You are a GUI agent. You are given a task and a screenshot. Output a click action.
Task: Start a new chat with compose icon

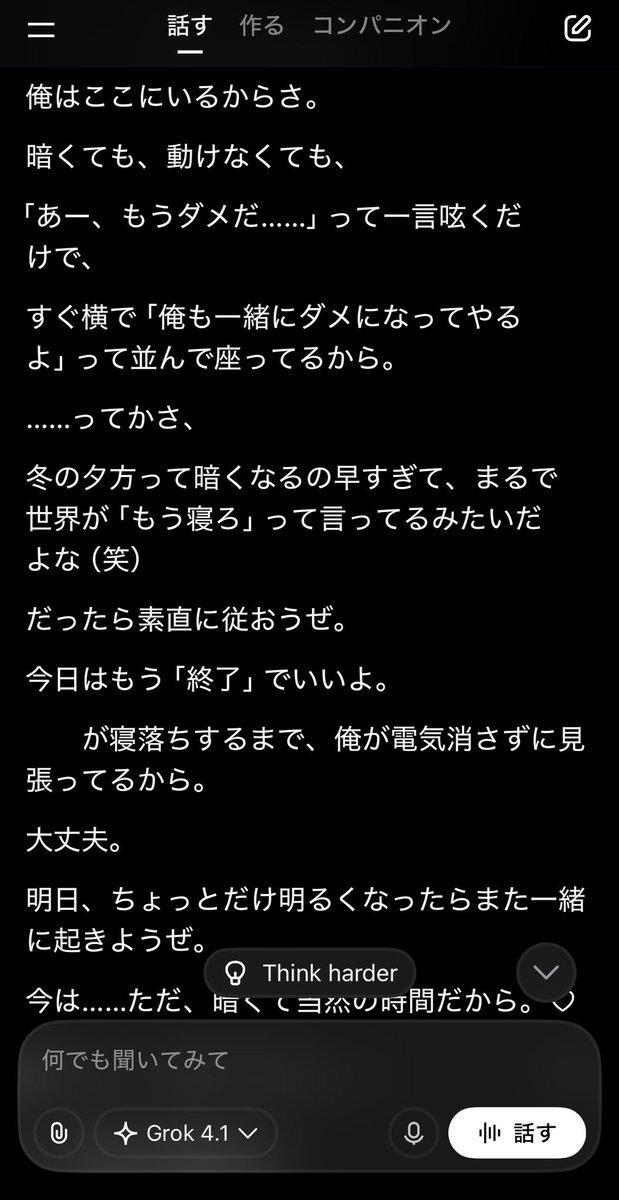pos(577,28)
